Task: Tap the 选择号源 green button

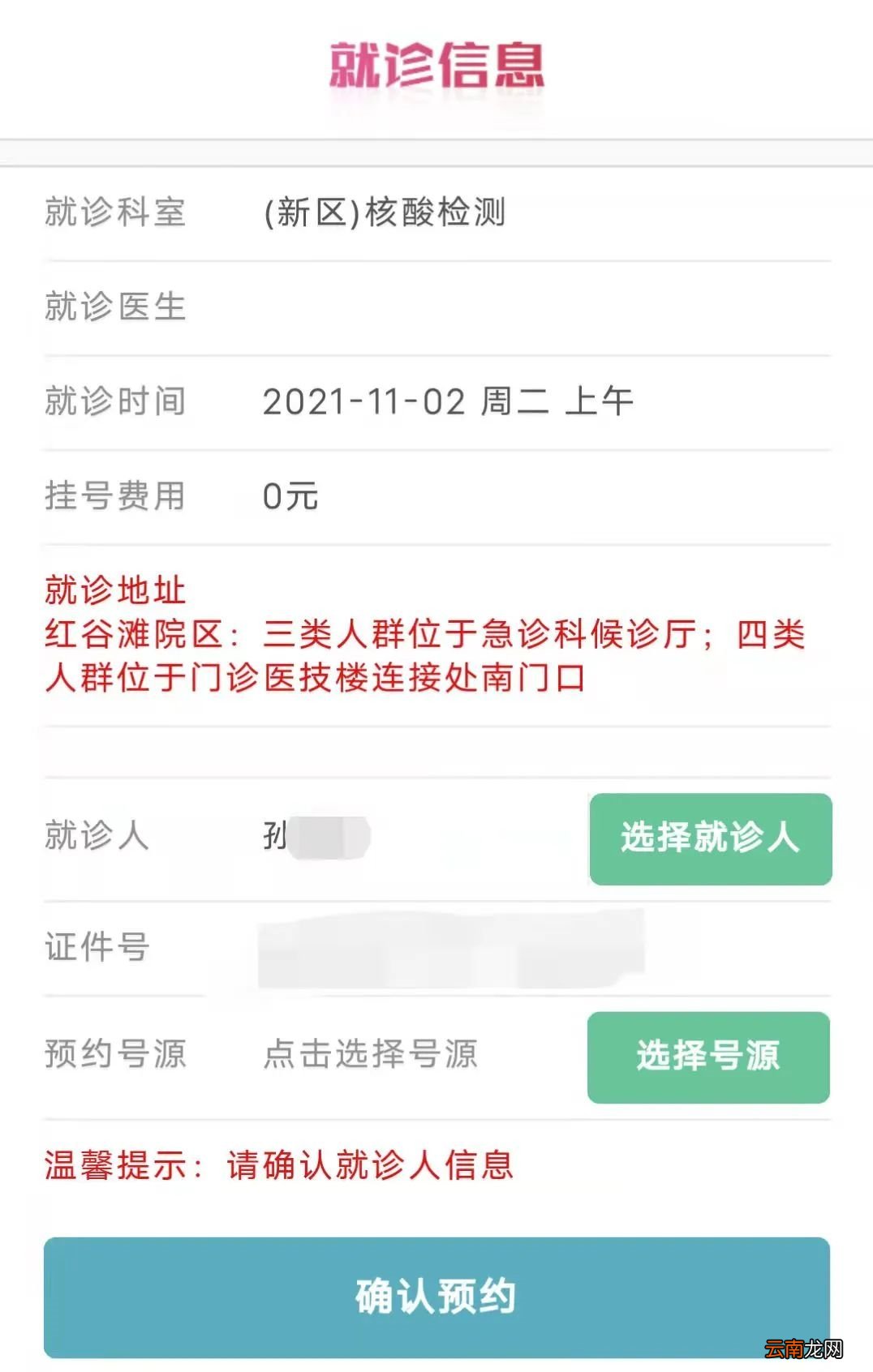Action: tap(707, 1057)
